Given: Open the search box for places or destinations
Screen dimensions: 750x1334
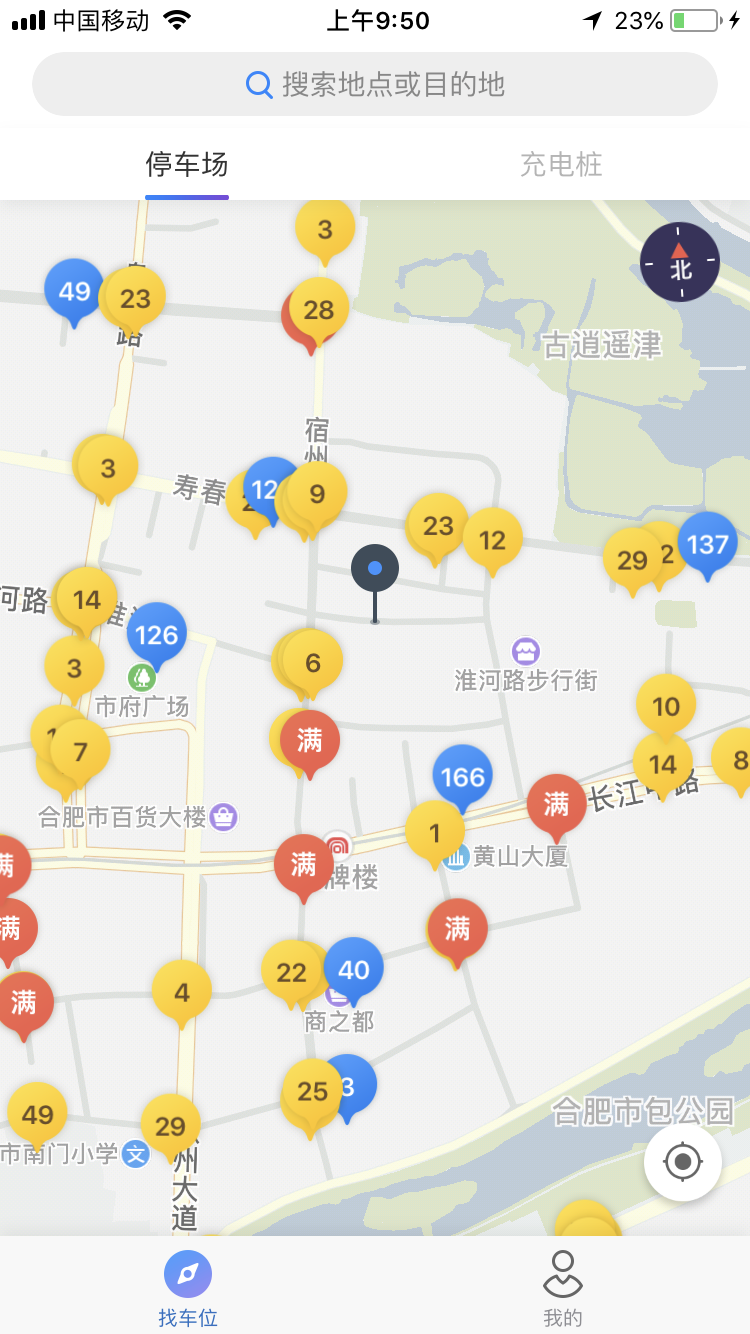Looking at the screenshot, I should (x=375, y=84).
